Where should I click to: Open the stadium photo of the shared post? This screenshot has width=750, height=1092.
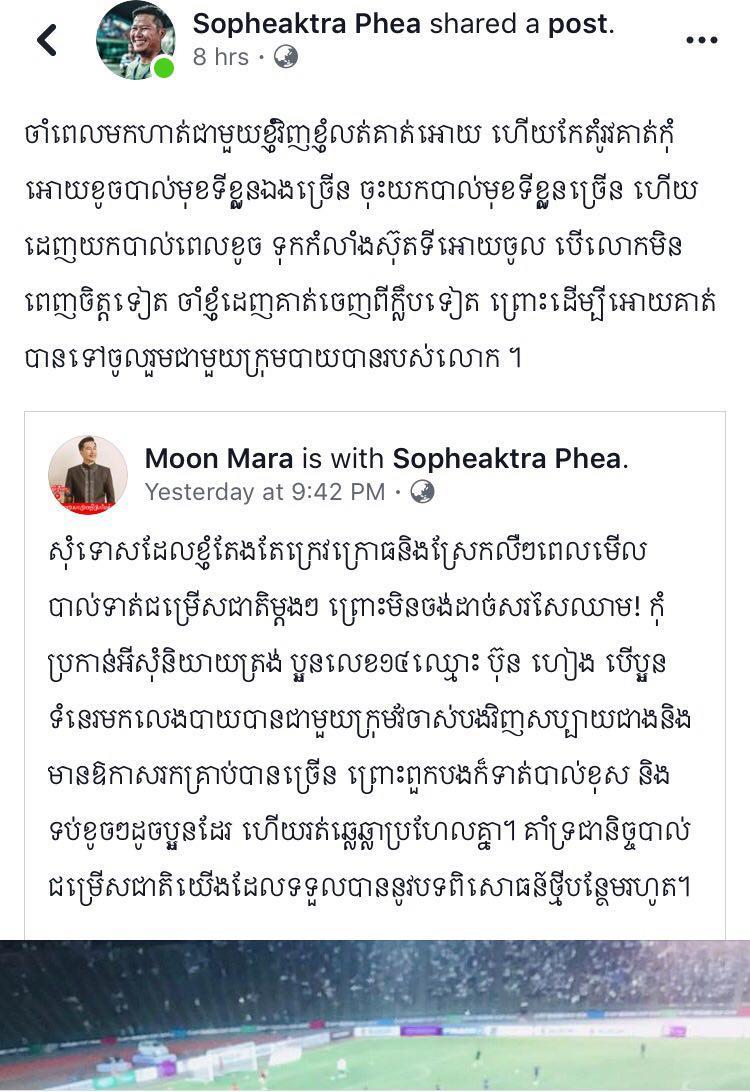375,1015
